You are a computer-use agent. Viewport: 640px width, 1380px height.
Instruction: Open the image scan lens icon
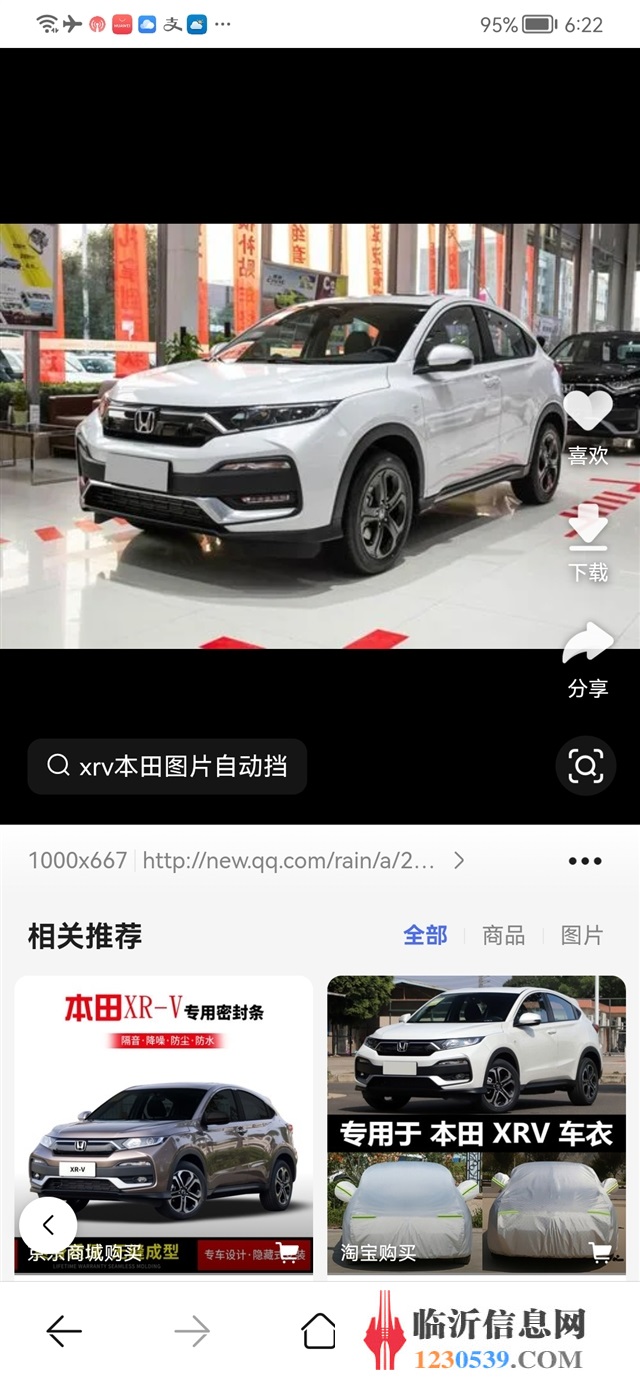585,767
